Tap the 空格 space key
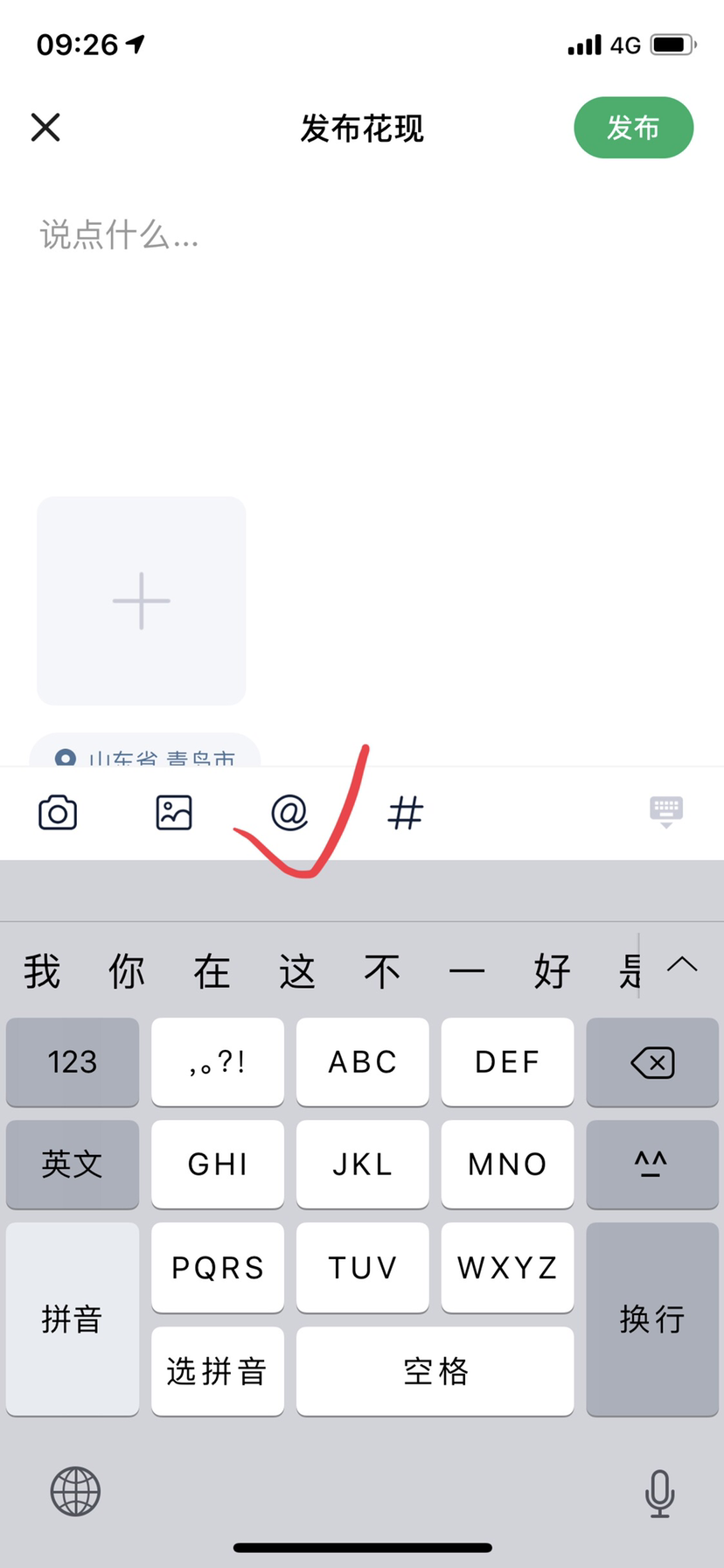 (435, 1371)
